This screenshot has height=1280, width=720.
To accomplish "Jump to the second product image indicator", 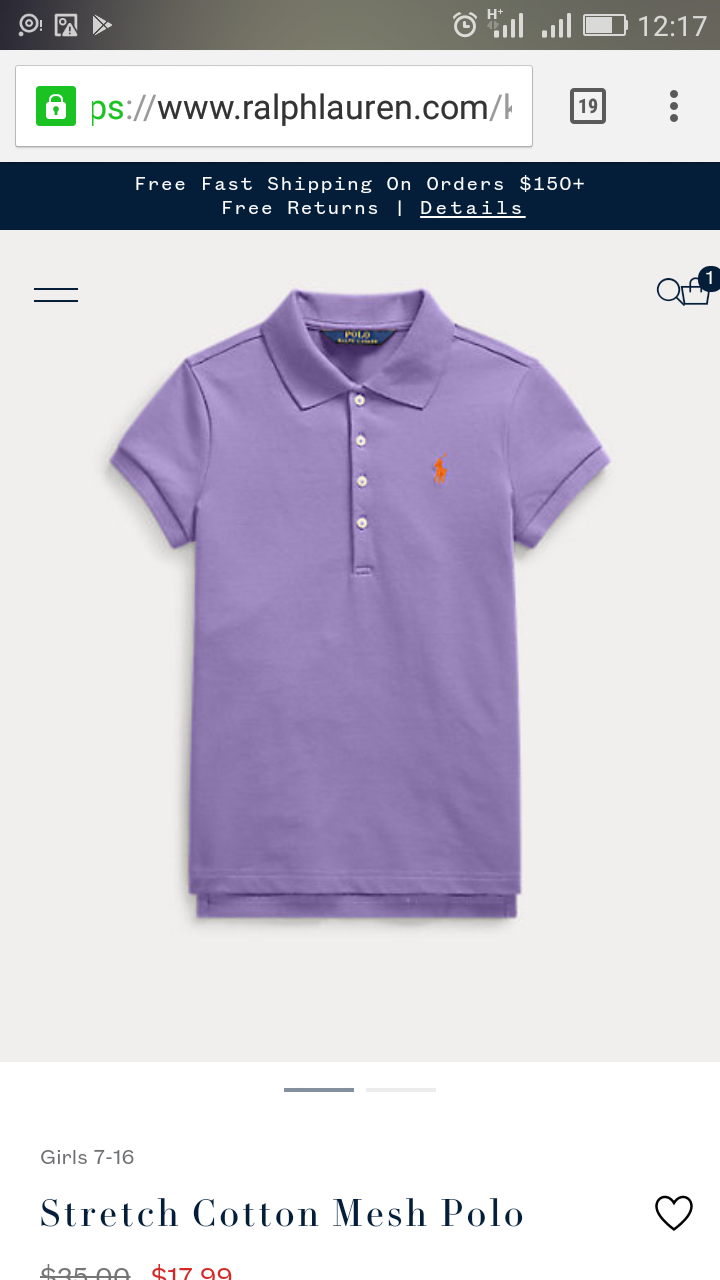I will (x=401, y=1089).
